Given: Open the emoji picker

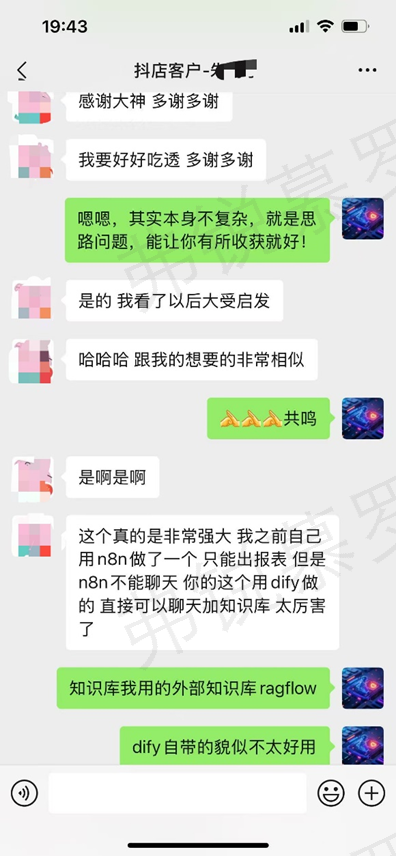Looking at the screenshot, I should [331, 793].
